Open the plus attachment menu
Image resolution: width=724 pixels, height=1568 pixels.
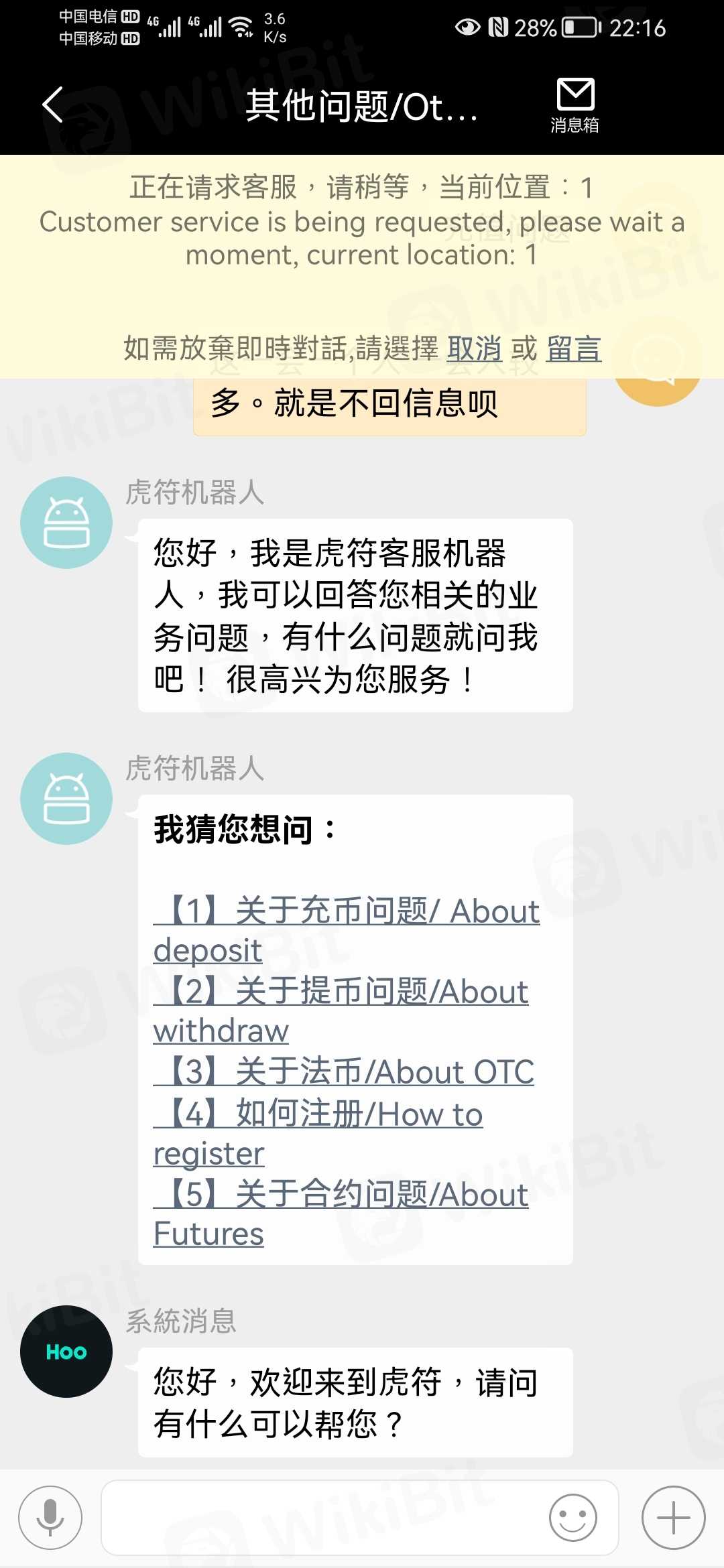[x=673, y=1517]
